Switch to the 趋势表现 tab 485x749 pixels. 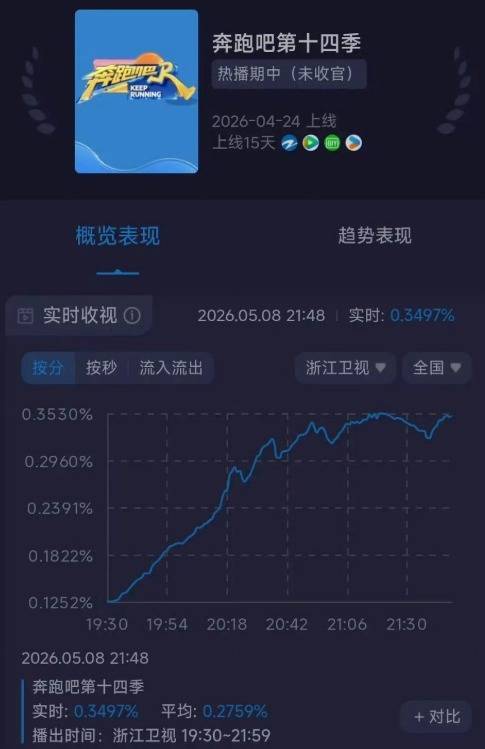[375, 235]
